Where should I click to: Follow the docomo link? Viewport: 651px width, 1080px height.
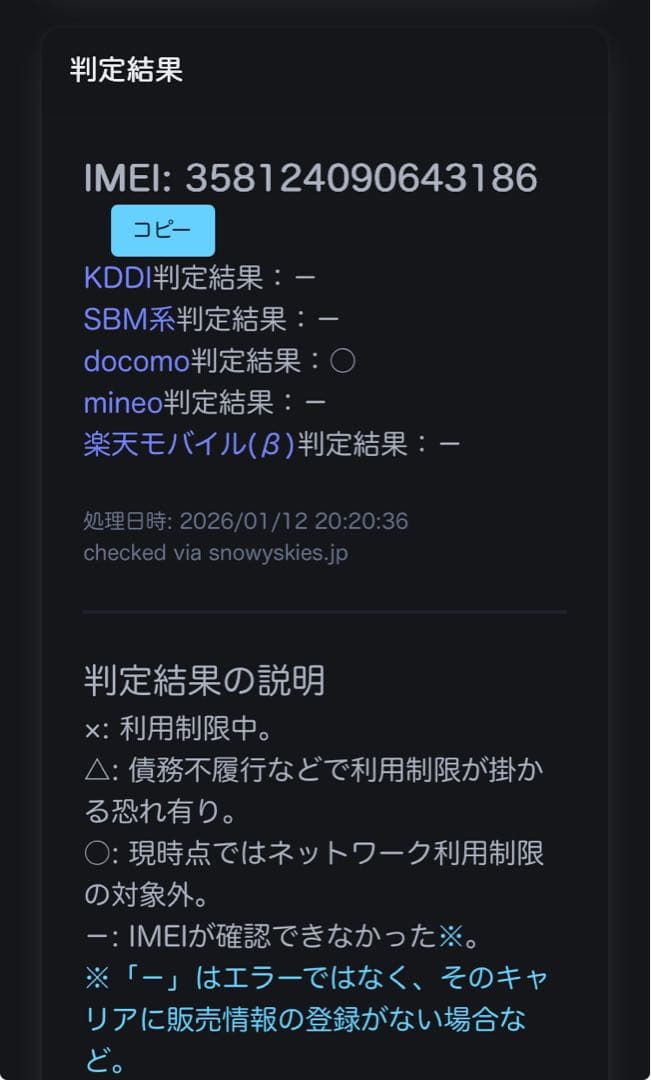click(x=136, y=361)
